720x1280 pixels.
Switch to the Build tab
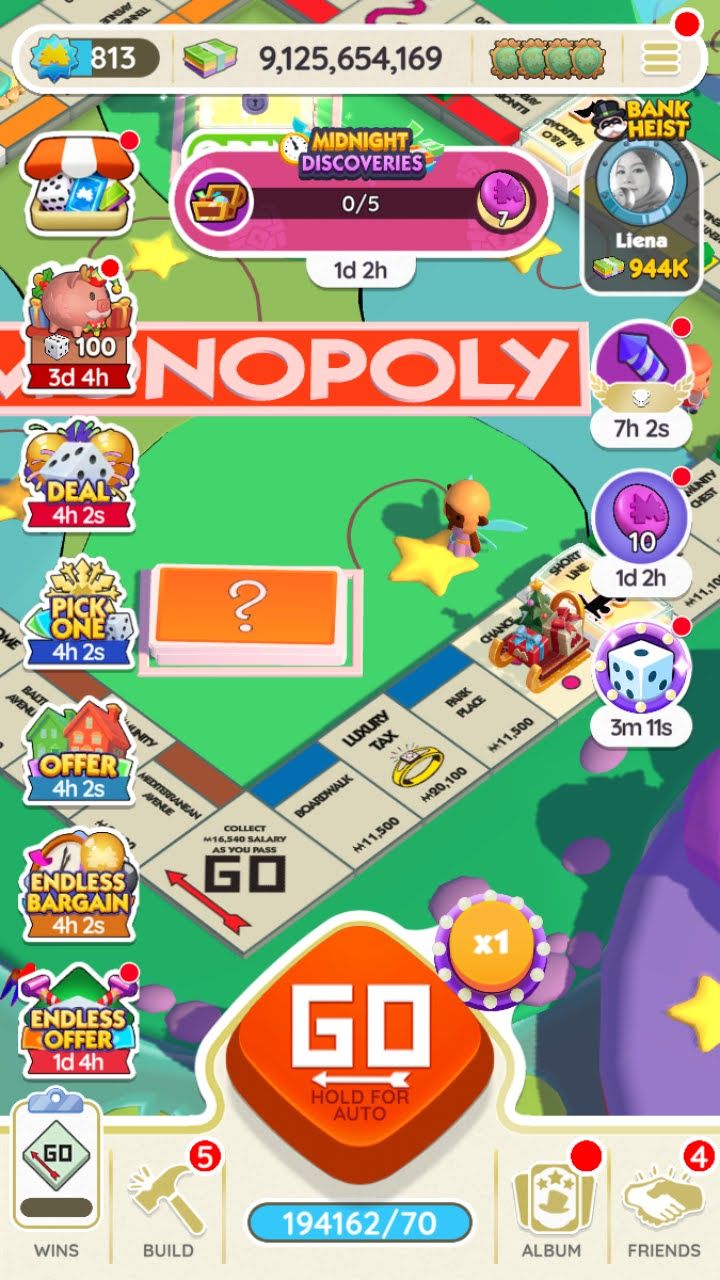[x=168, y=1200]
